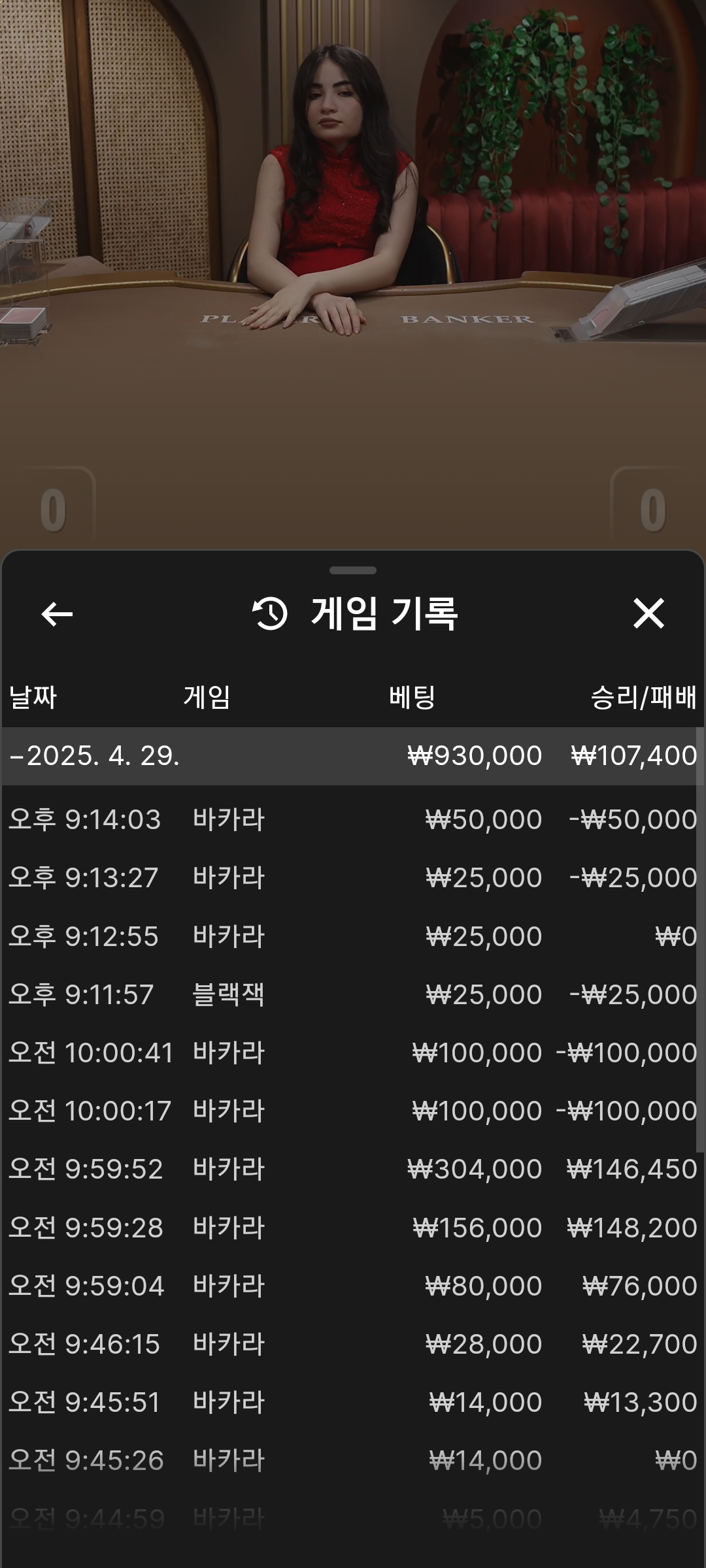Screen dimensions: 706x1568
Task: View the 오전 9:59:28 ₩156,000 bet record
Action: [353, 1228]
